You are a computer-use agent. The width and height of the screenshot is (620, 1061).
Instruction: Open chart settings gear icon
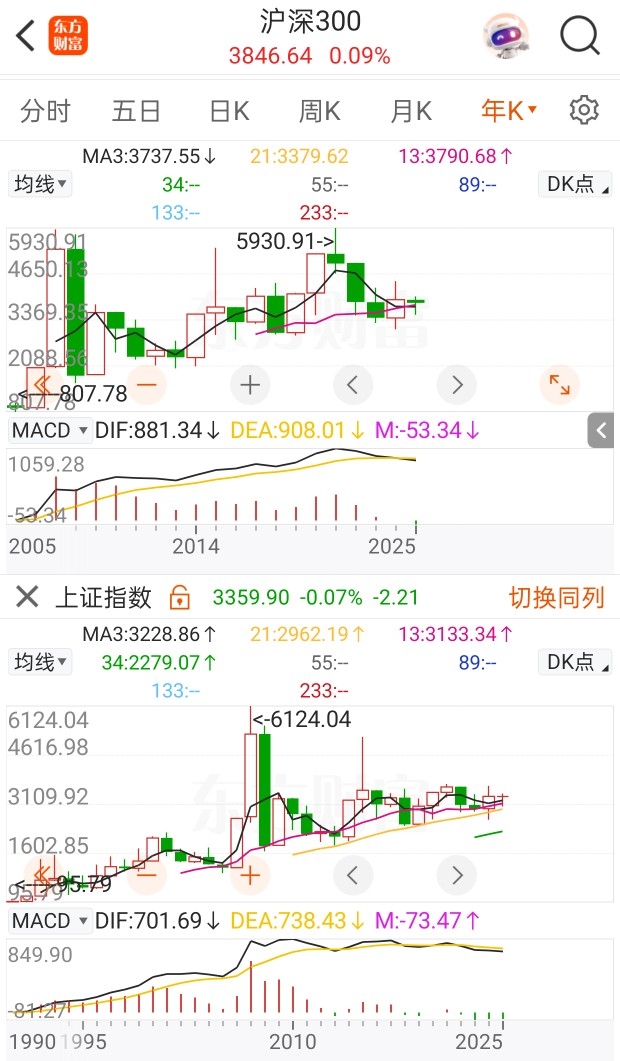point(584,110)
